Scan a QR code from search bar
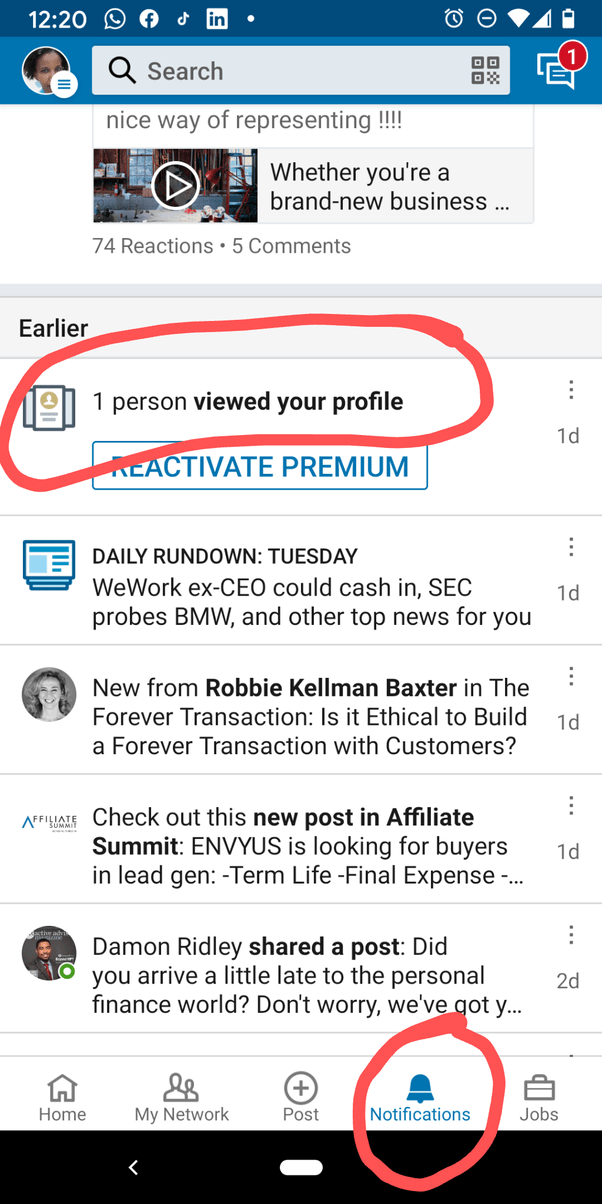The height and width of the screenshot is (1204, 602). (x=485, y=71)
